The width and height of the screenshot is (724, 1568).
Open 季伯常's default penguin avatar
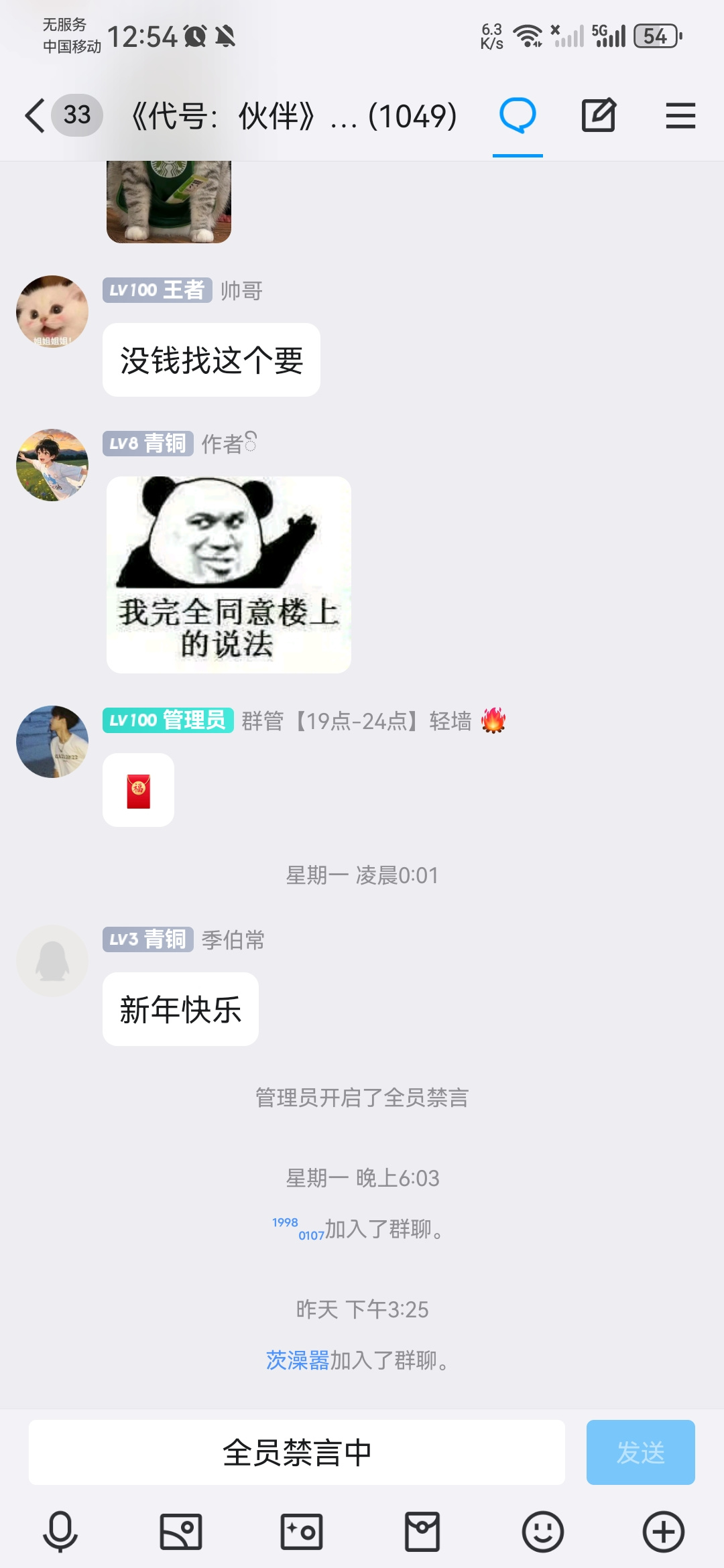pyautogui.click(x=52, y=961)
